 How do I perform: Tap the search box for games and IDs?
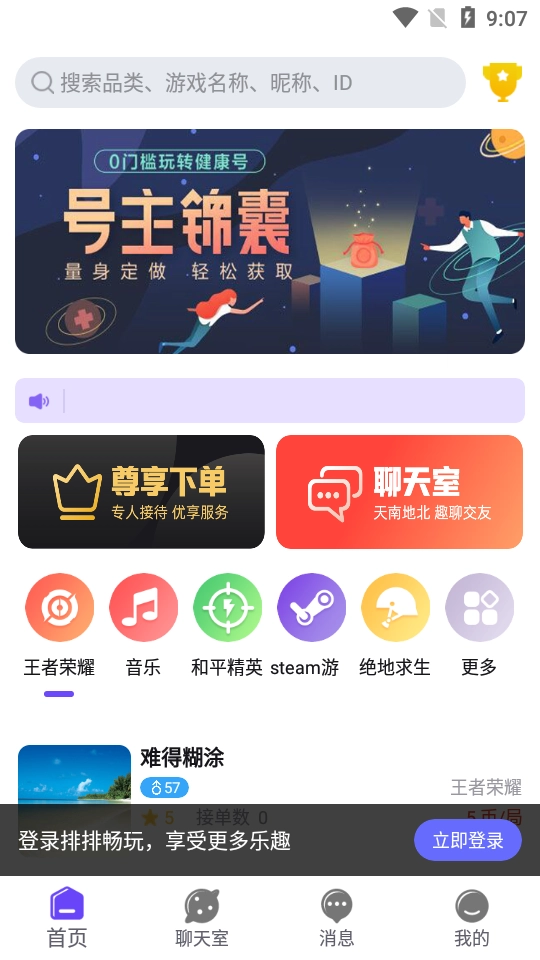[x=240, y=83]
